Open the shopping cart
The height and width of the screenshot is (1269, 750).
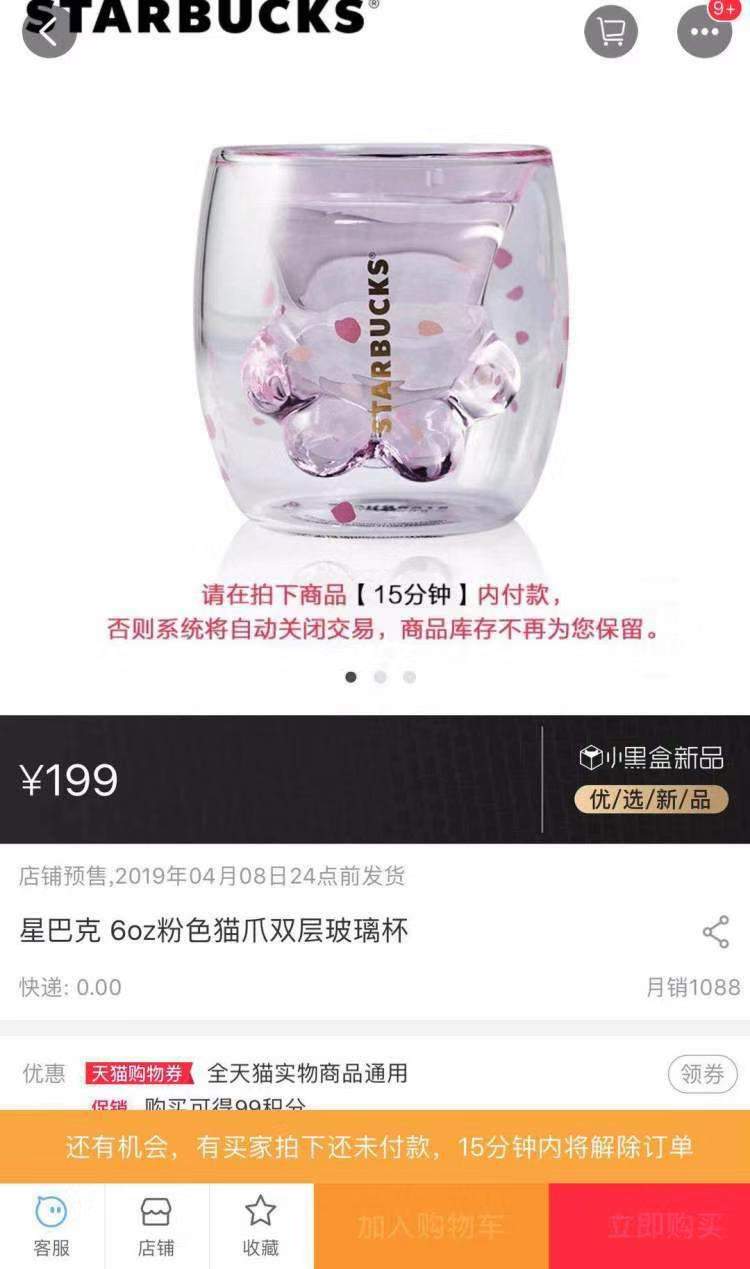pyautogui.click(x=611, y=32)
